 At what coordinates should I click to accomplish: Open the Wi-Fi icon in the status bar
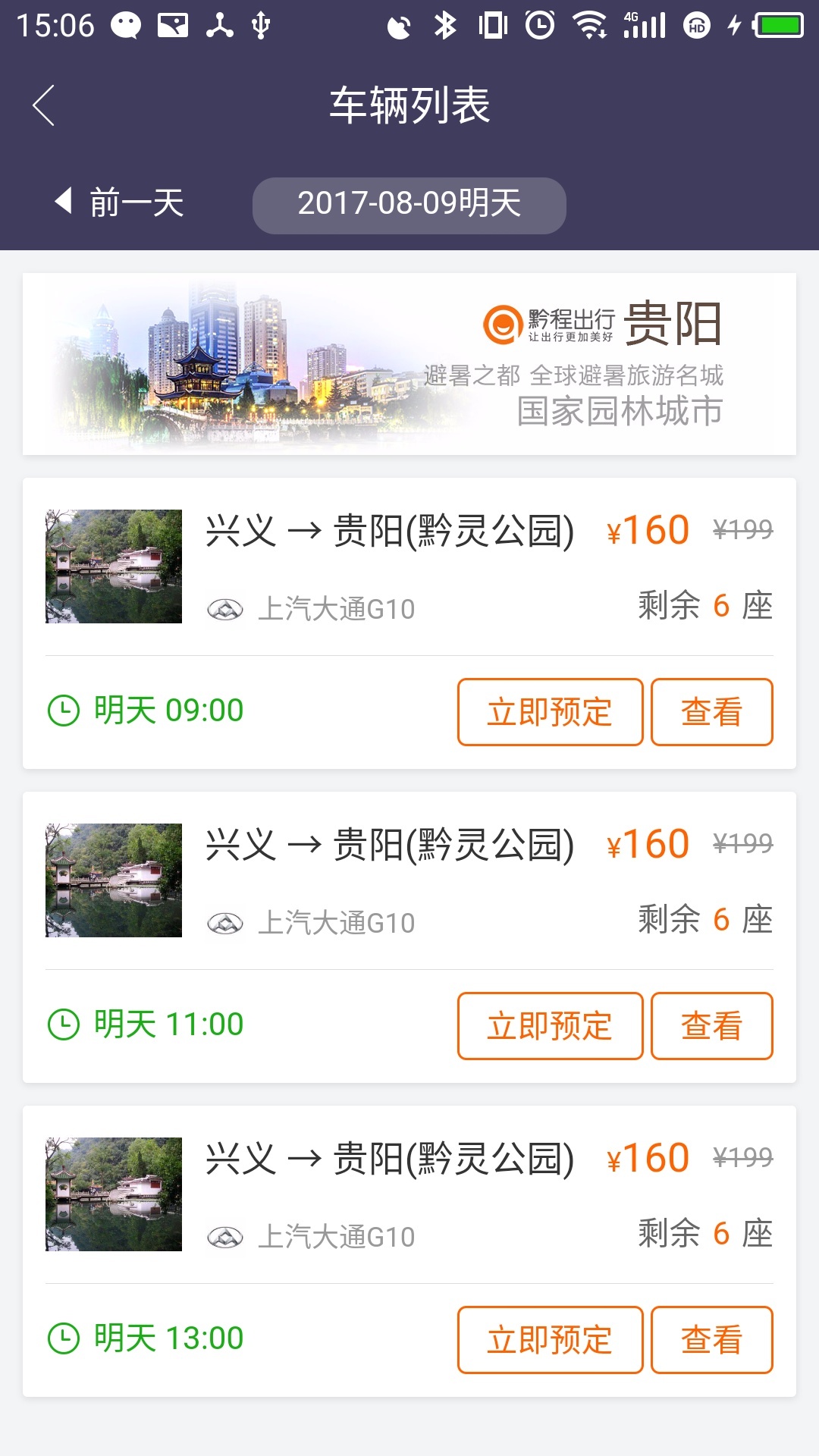point(590,25)
